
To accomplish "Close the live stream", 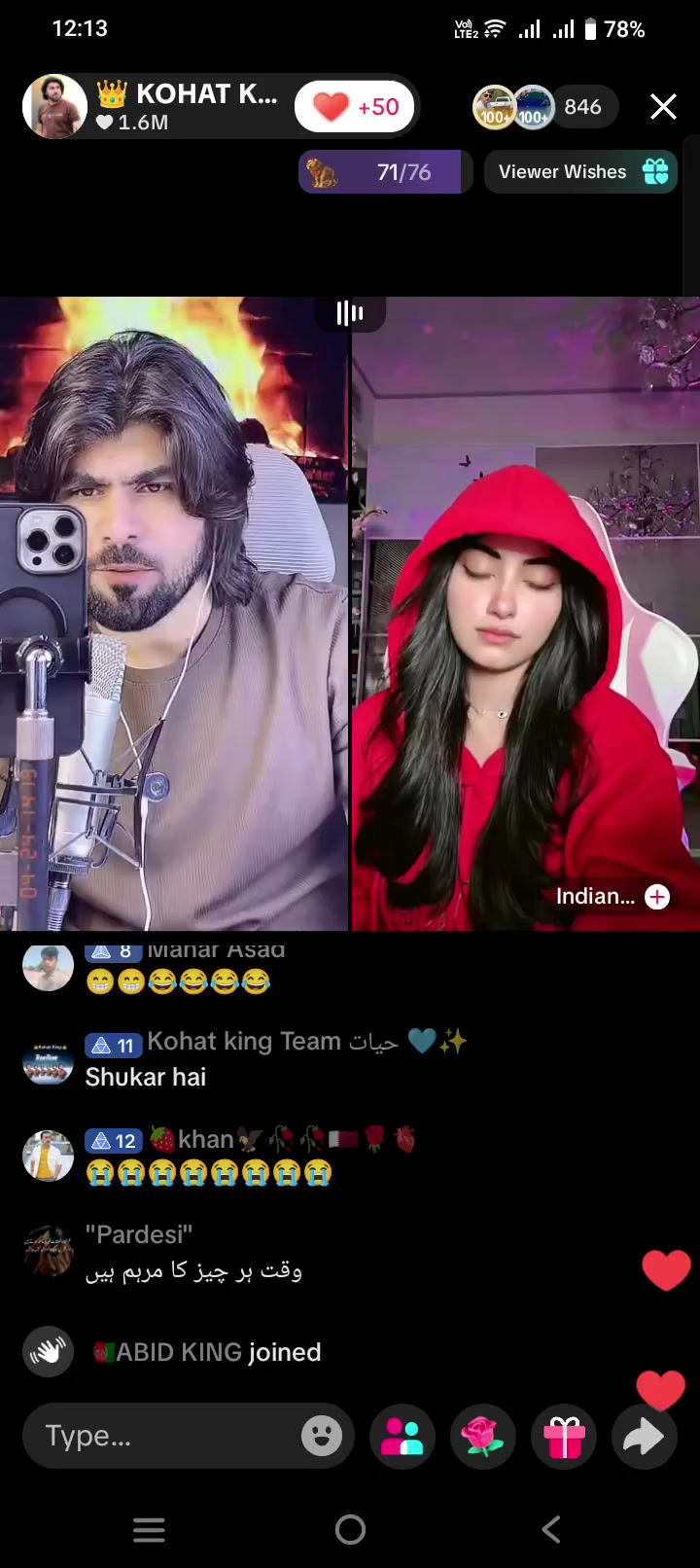I will [663, 107].
